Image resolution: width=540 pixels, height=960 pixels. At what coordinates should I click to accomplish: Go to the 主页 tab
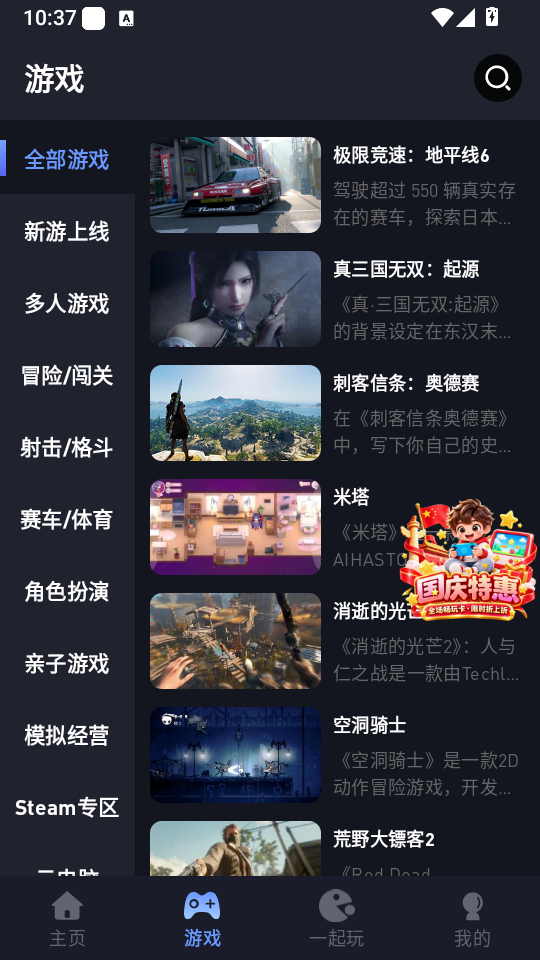67,918
